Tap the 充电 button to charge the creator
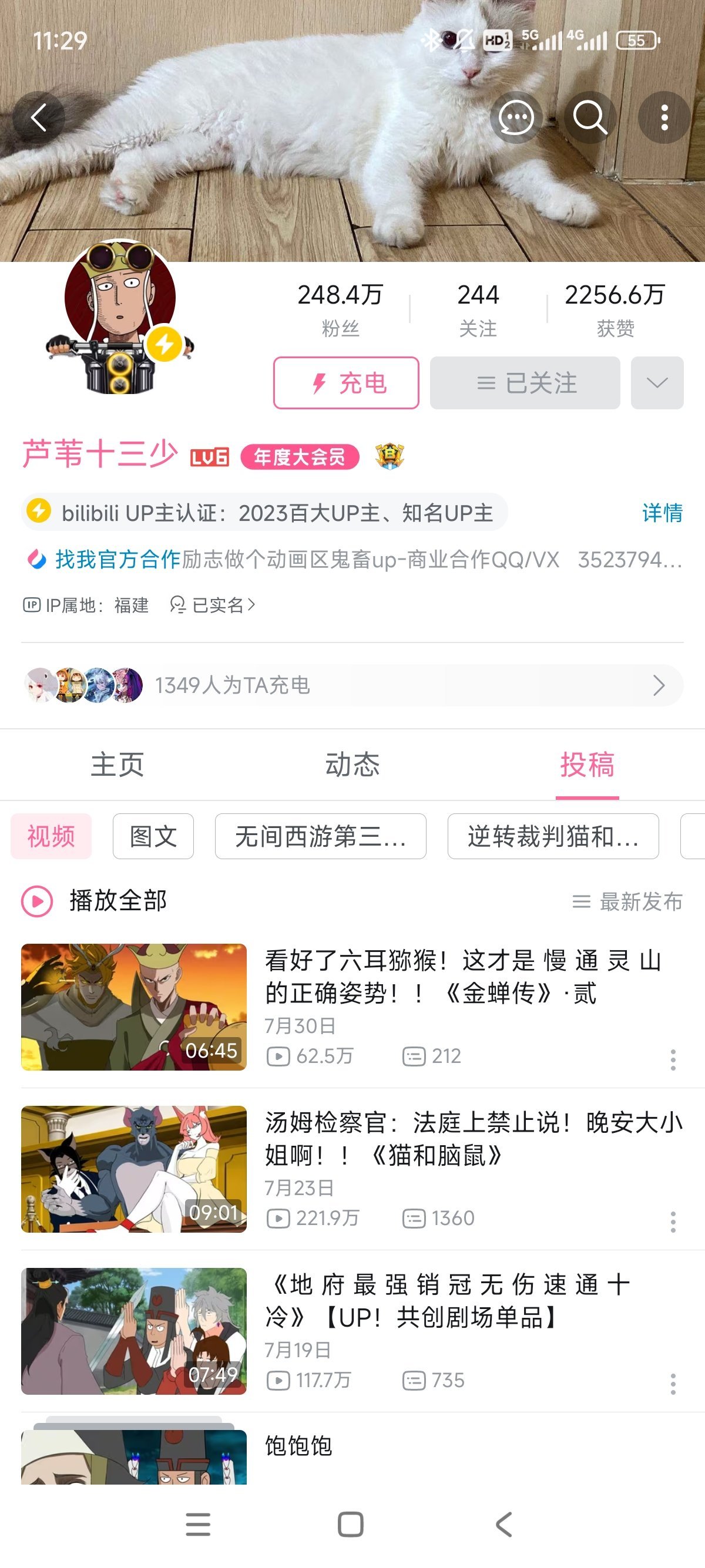The height and width of the screenshot is (1568, 705). tap(346, 383)
